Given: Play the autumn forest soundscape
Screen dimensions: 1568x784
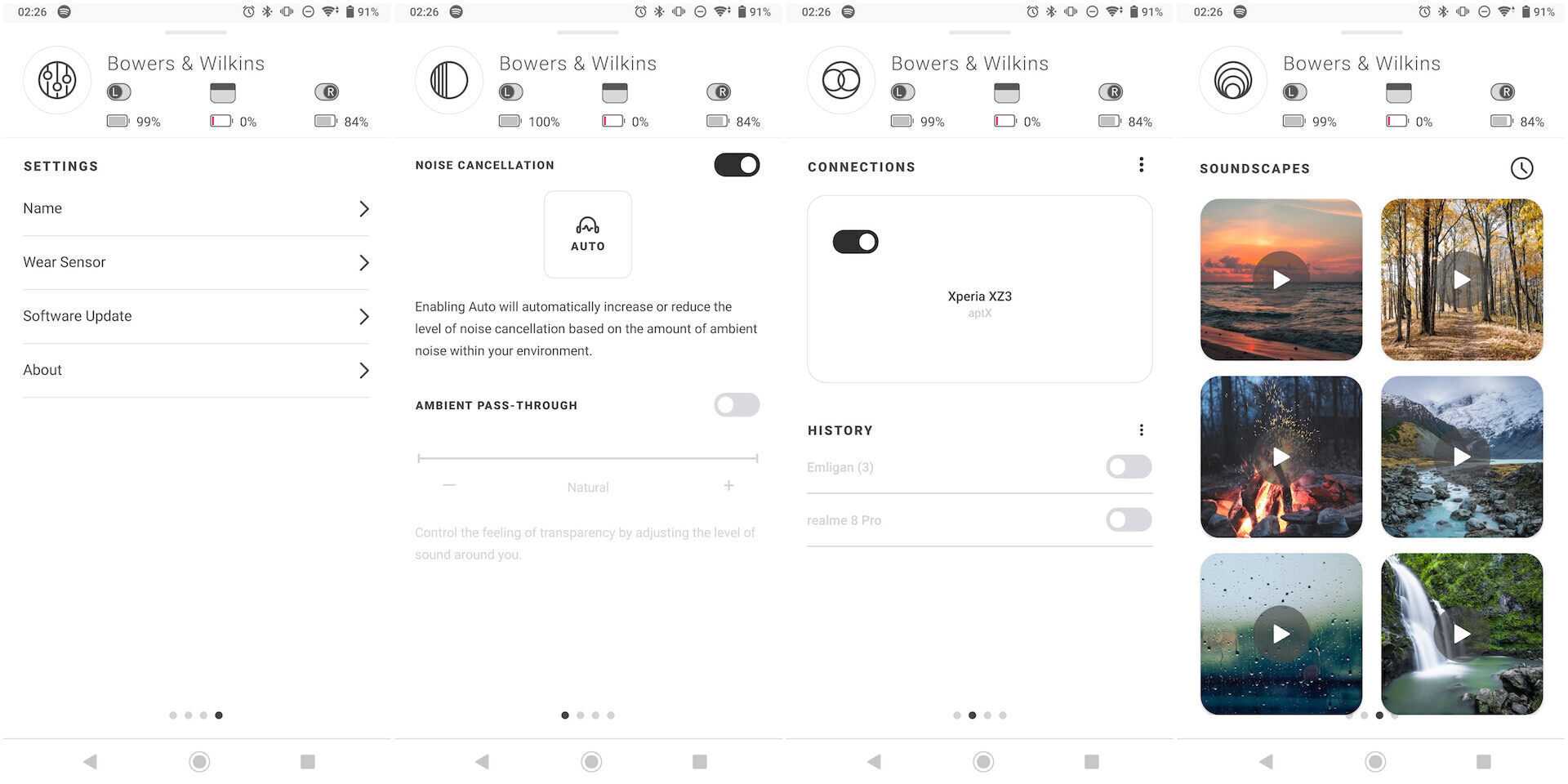Looking at the screenshot, I should point(1461,280).
